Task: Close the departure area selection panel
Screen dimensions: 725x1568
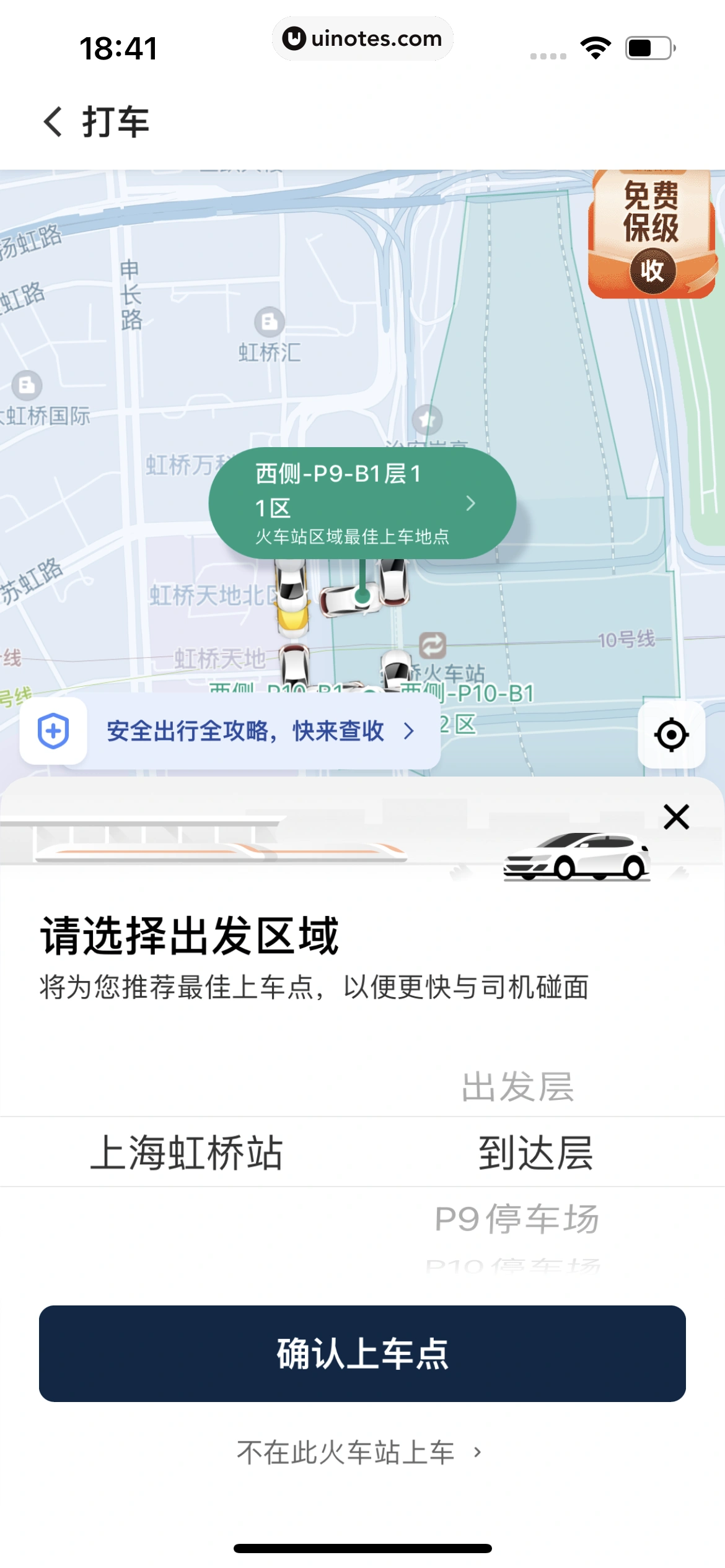Action: coord(676,817)
